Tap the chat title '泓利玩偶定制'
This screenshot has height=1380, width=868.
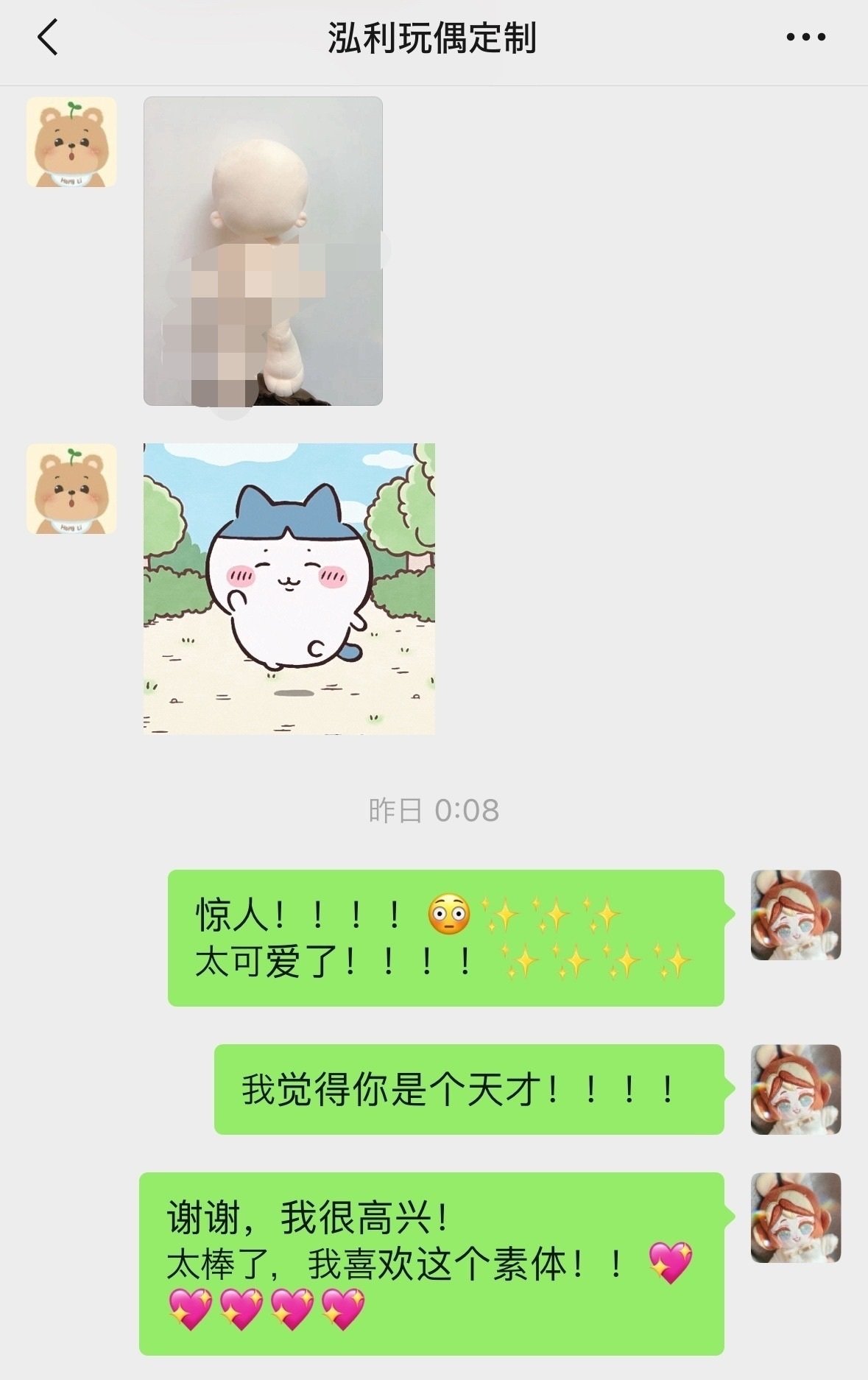point(434,37)
